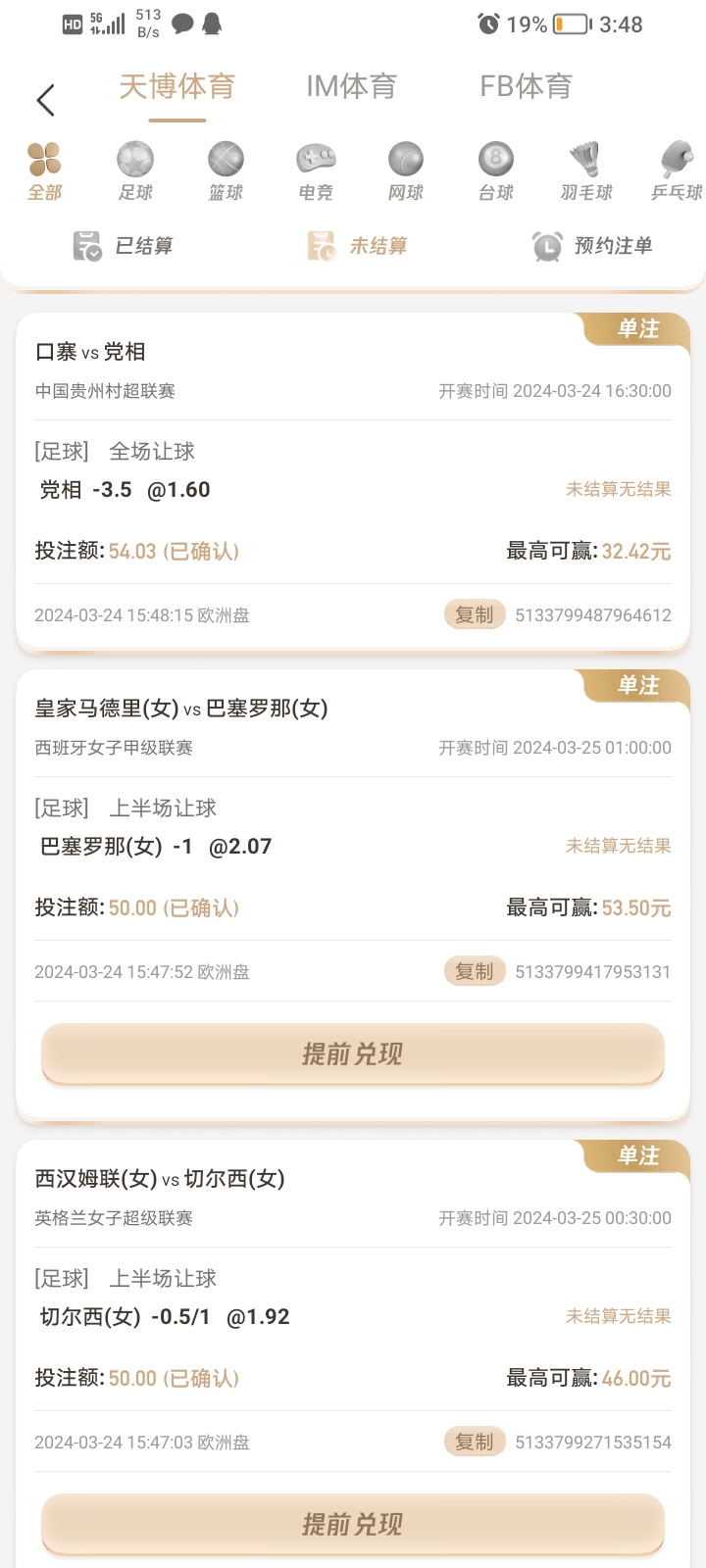Go back using the top-left arrow
706x1568 pixels.
pos(45,100)
